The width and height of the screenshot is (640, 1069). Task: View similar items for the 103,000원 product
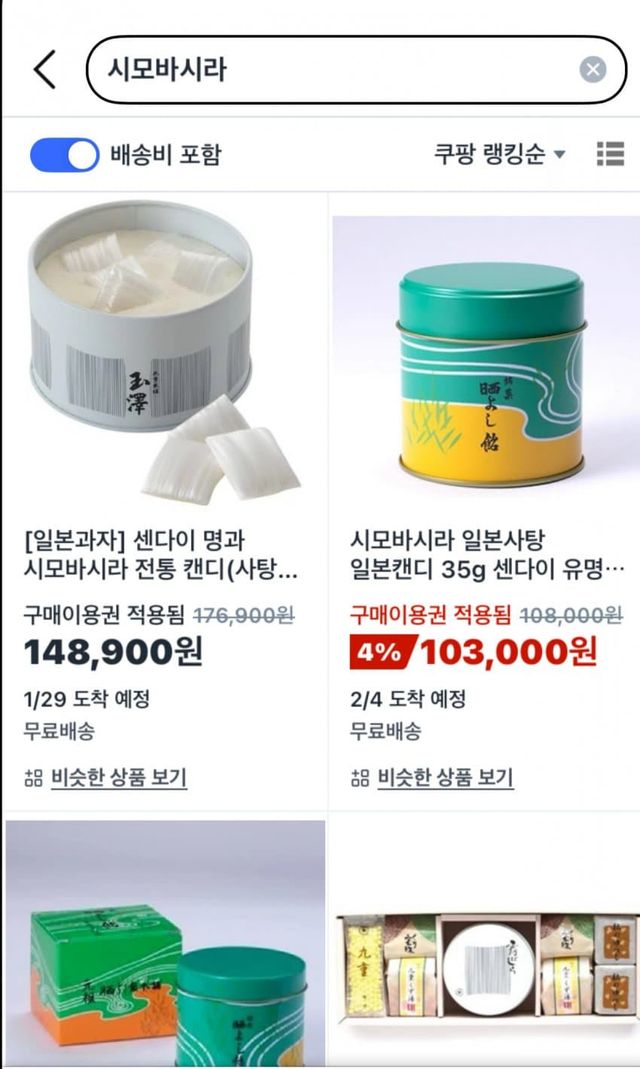point(444,777)
